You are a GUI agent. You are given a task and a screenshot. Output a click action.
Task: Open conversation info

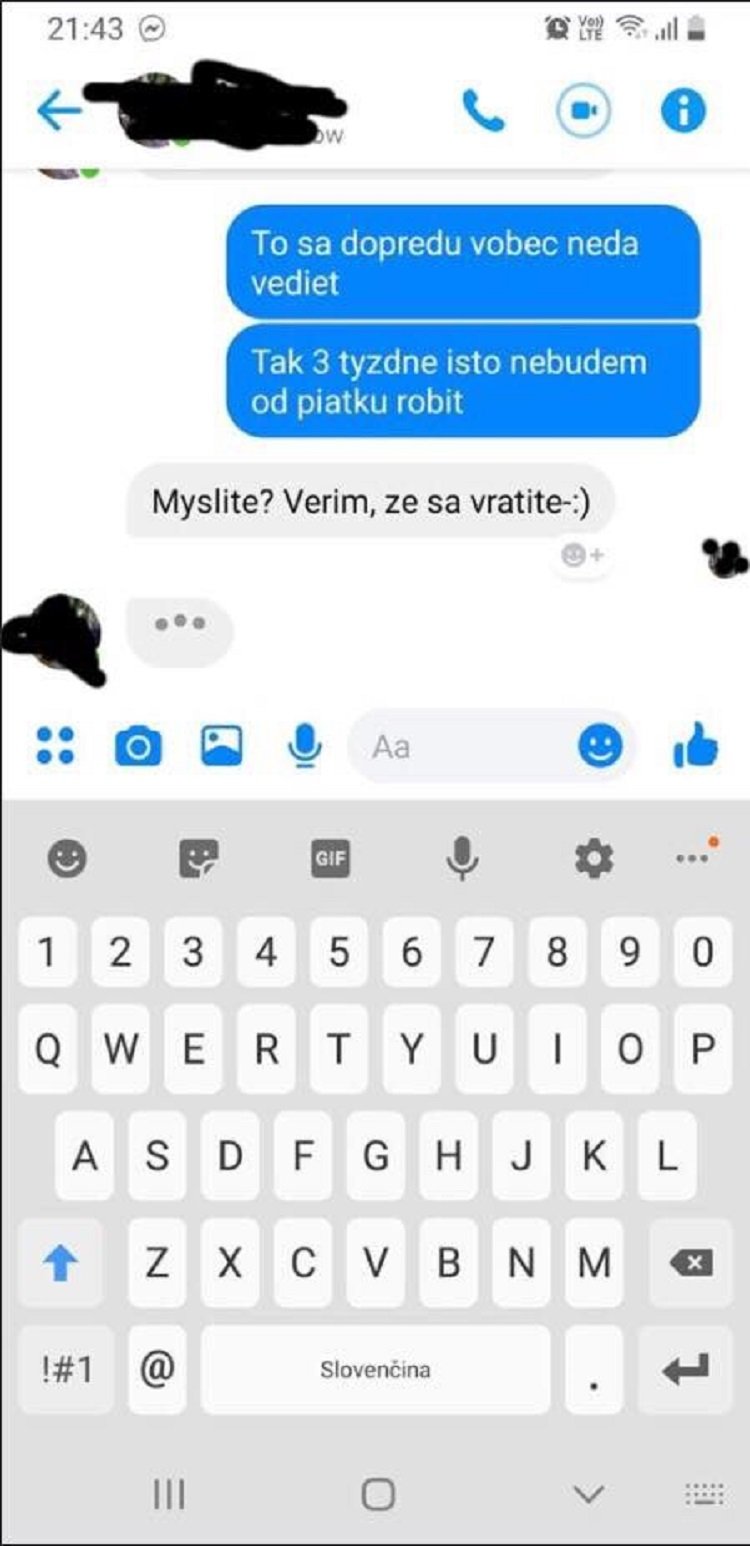683,110
